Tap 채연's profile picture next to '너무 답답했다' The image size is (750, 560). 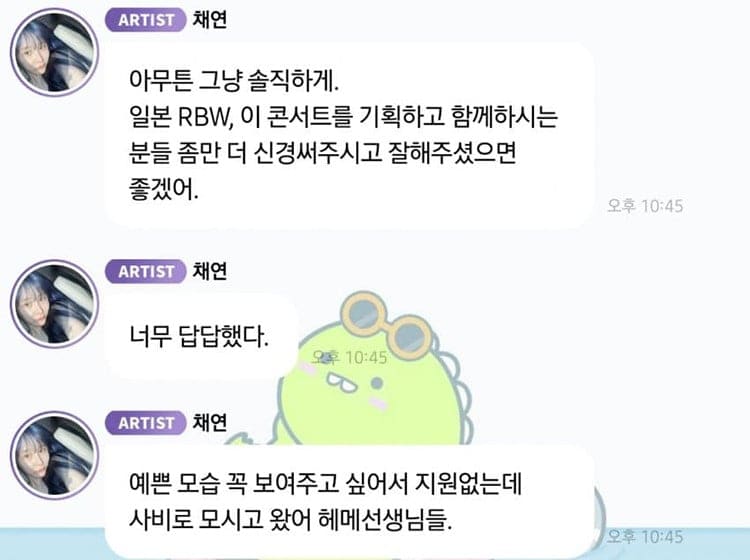pos(53,304)
